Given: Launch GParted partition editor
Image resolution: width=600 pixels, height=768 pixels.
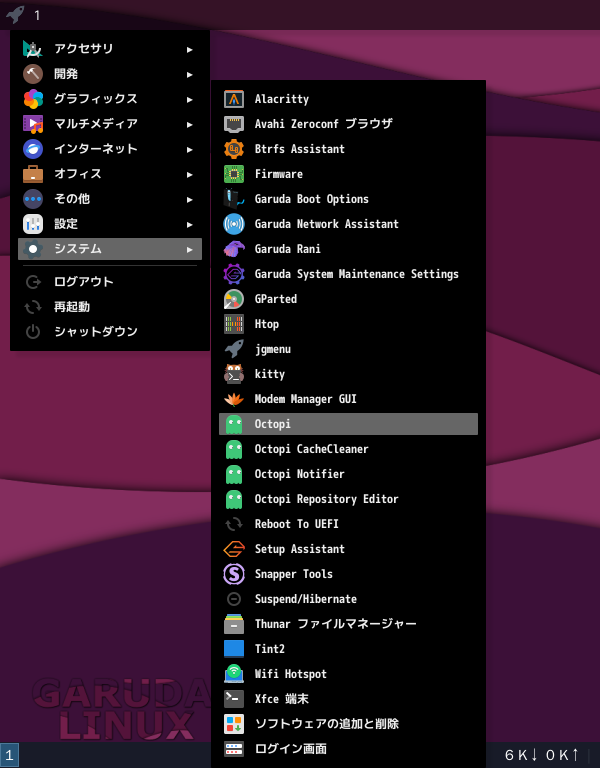Looking at the screenshot, I should pyautogui.click(x=275, y=299).
